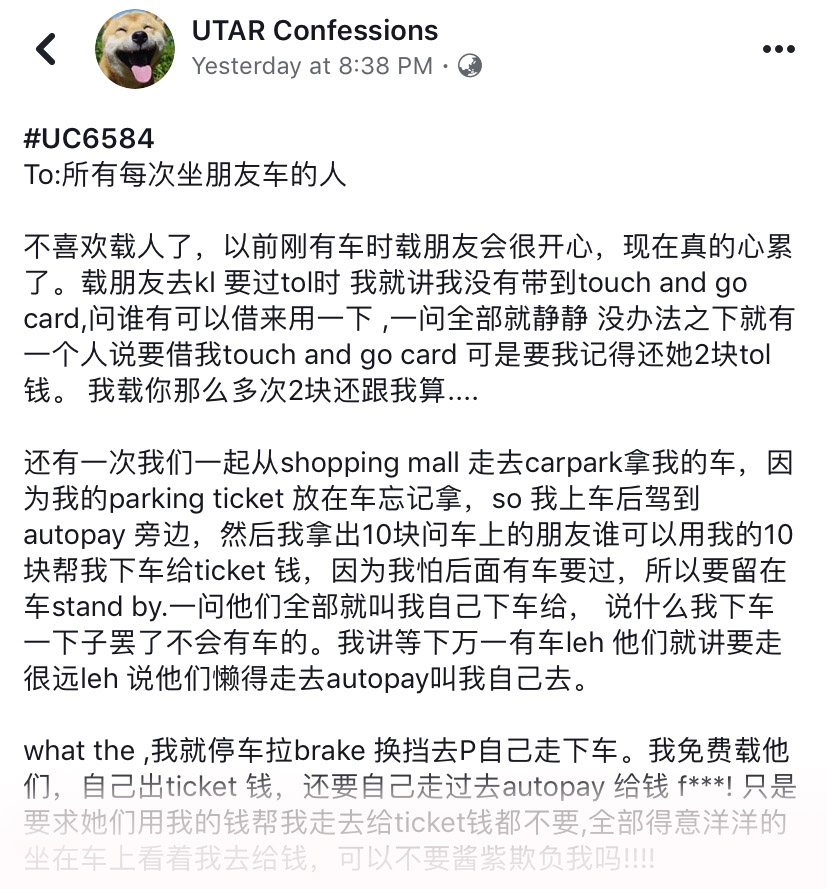Go back using the back arrow
This screenshot has height=889, width=827.
(46, 49)
